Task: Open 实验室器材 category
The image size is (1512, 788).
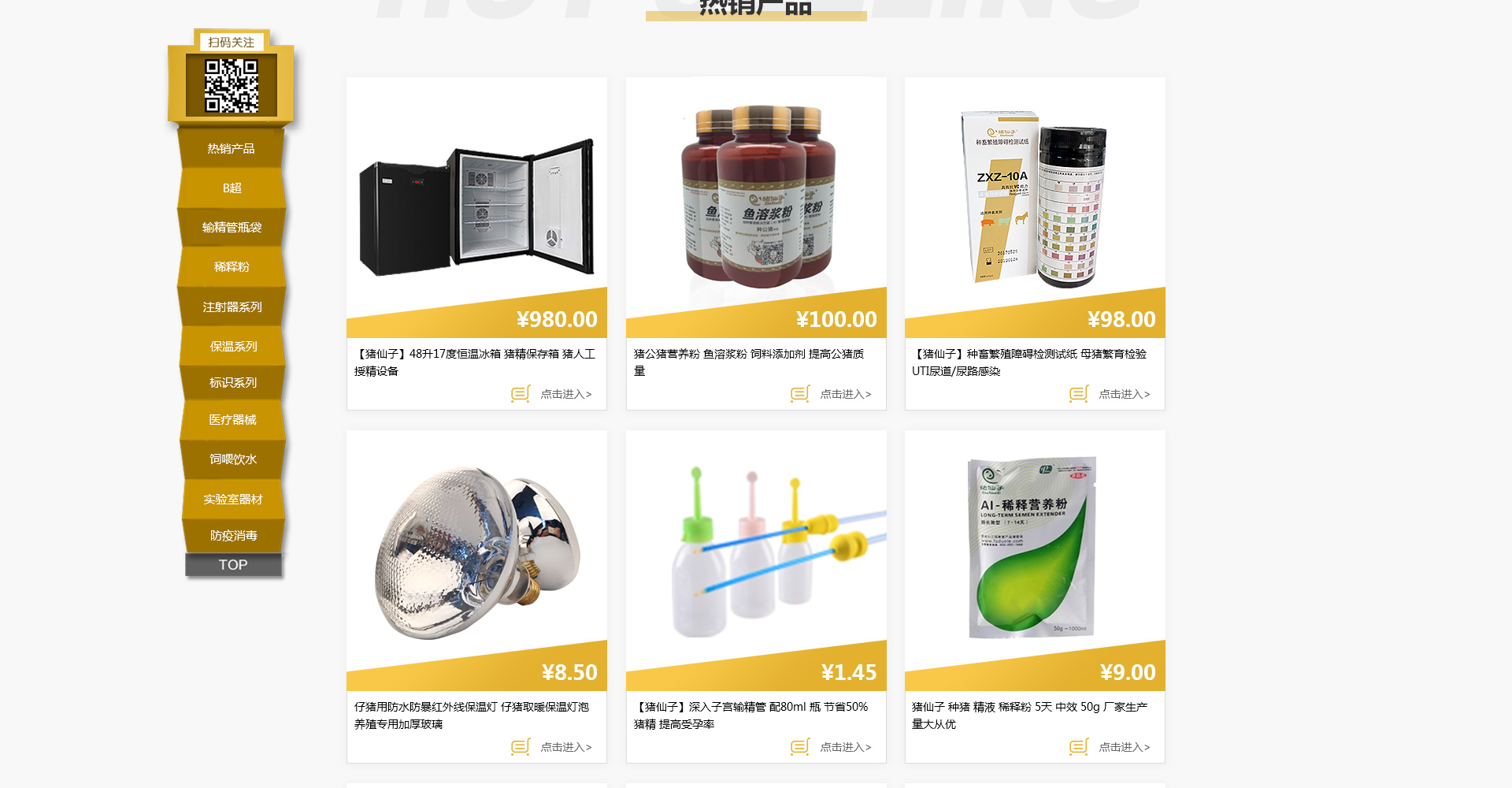Action: point(233,500)
